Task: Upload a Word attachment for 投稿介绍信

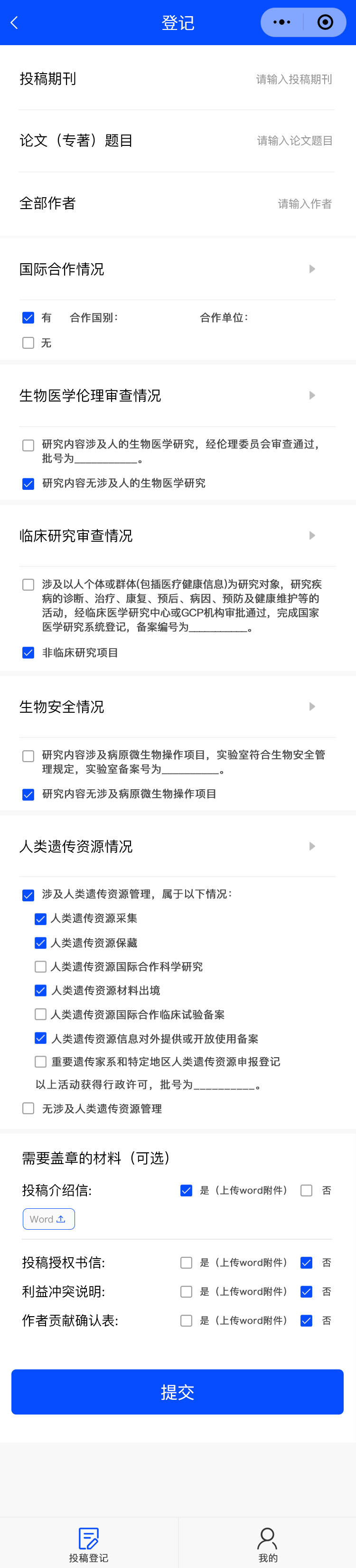Action: (48, 1219)
